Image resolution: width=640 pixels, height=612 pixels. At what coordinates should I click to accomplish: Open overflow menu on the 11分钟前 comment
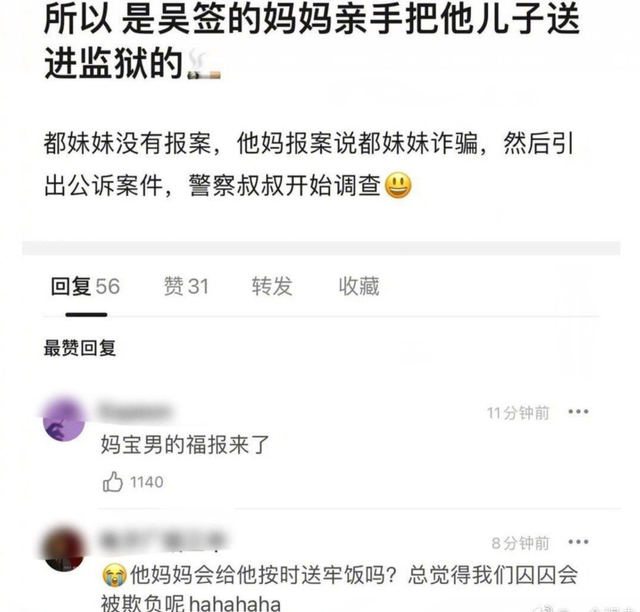click(579, 412)
